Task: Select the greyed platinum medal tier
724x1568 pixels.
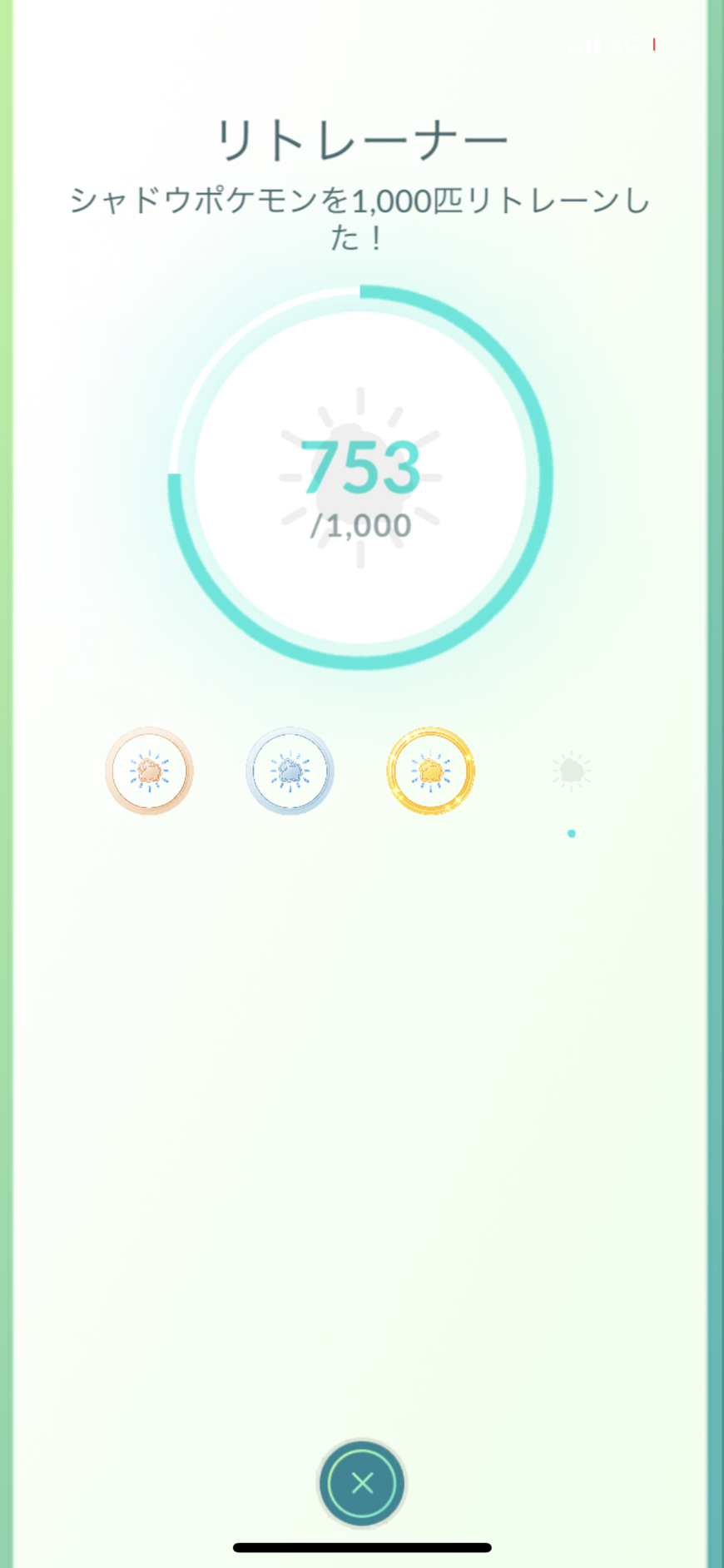Action: [x=571, y=771]
